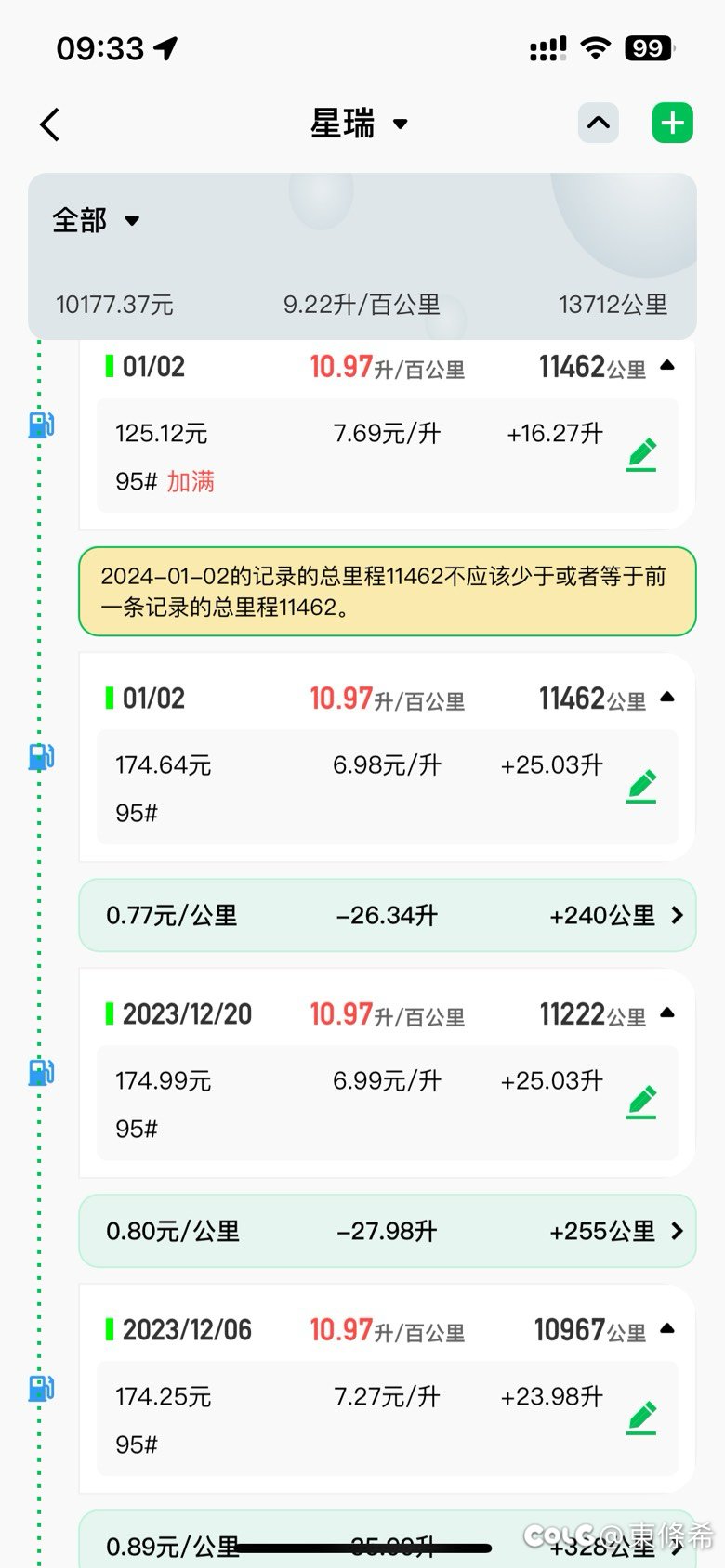Collapse the 01/02 record with 174.64元
Screen dimensions: 725x1568
(666, 698)
